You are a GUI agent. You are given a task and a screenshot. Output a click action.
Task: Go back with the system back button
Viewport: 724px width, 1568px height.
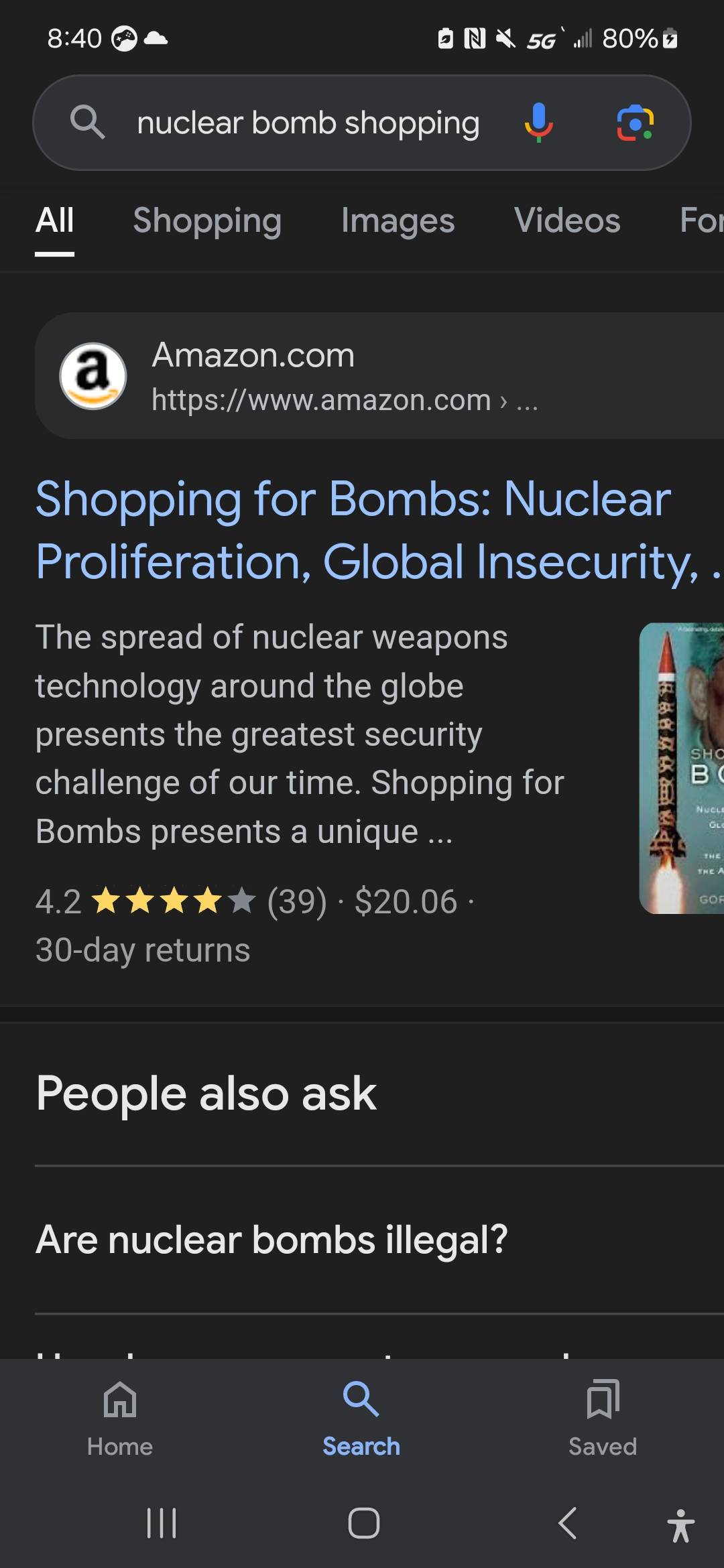coord(567,1523)
